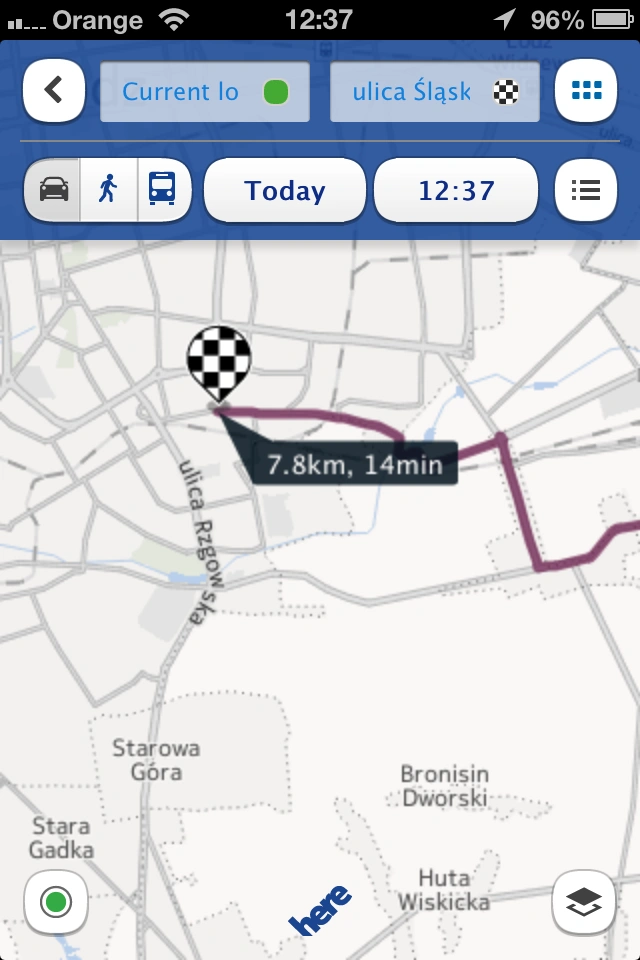Open the blue grid menu button
Screen dimensions: 640x960
pyautogui.click(x=586, y=92)
